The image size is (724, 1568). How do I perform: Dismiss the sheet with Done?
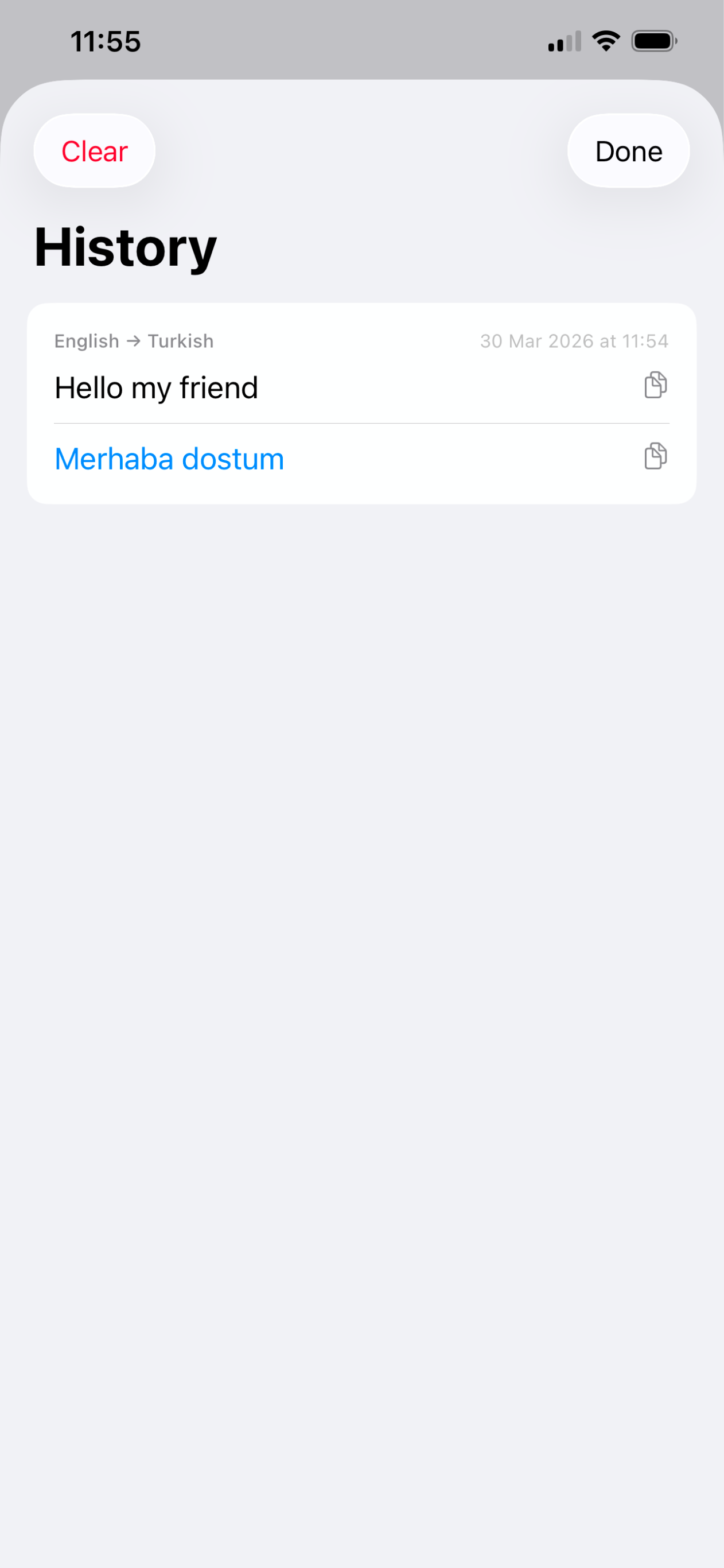coord(628,150)
